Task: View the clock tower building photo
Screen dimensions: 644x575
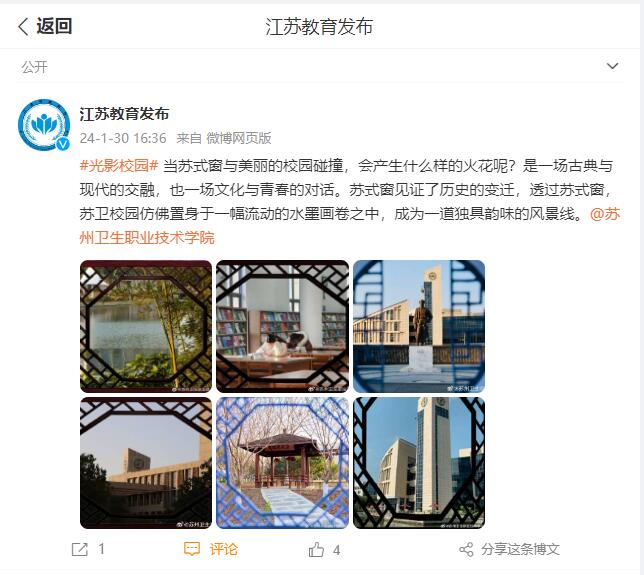Action: point(419,463)
